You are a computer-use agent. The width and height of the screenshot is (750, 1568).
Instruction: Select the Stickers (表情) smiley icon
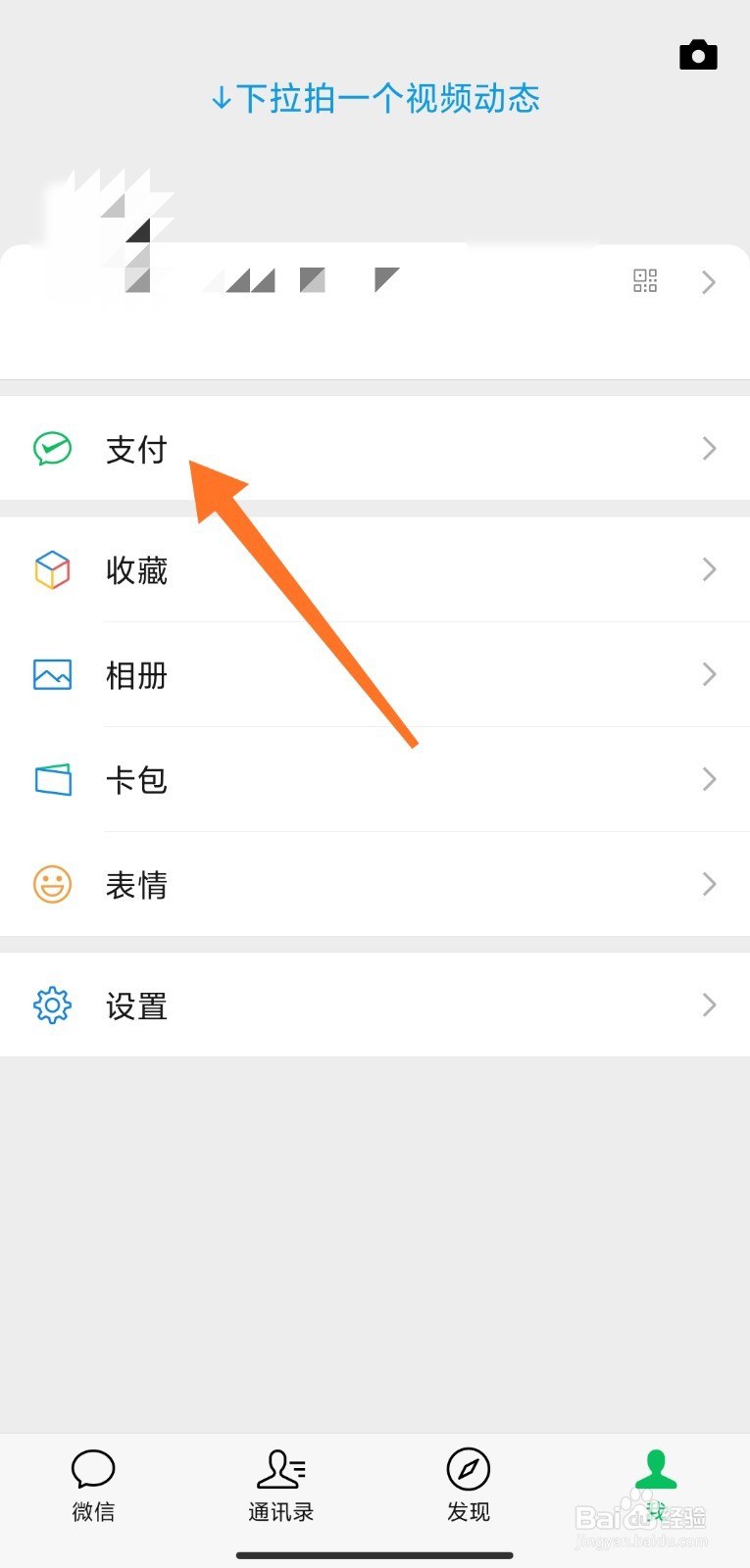tap(51, 884)
